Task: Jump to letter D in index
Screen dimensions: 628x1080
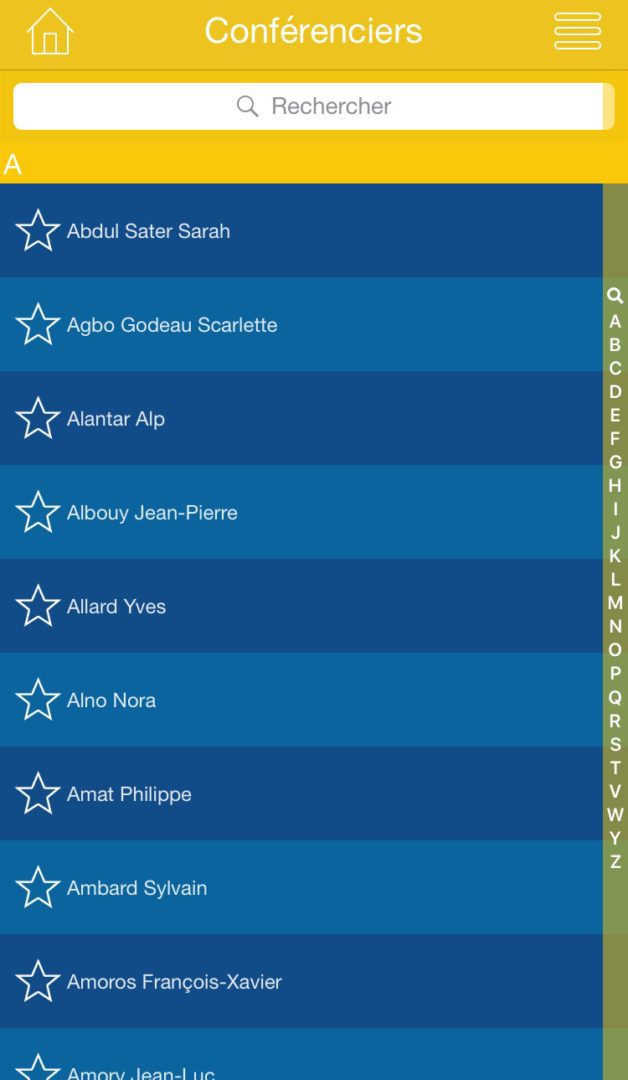Action: tap(615, 392)
